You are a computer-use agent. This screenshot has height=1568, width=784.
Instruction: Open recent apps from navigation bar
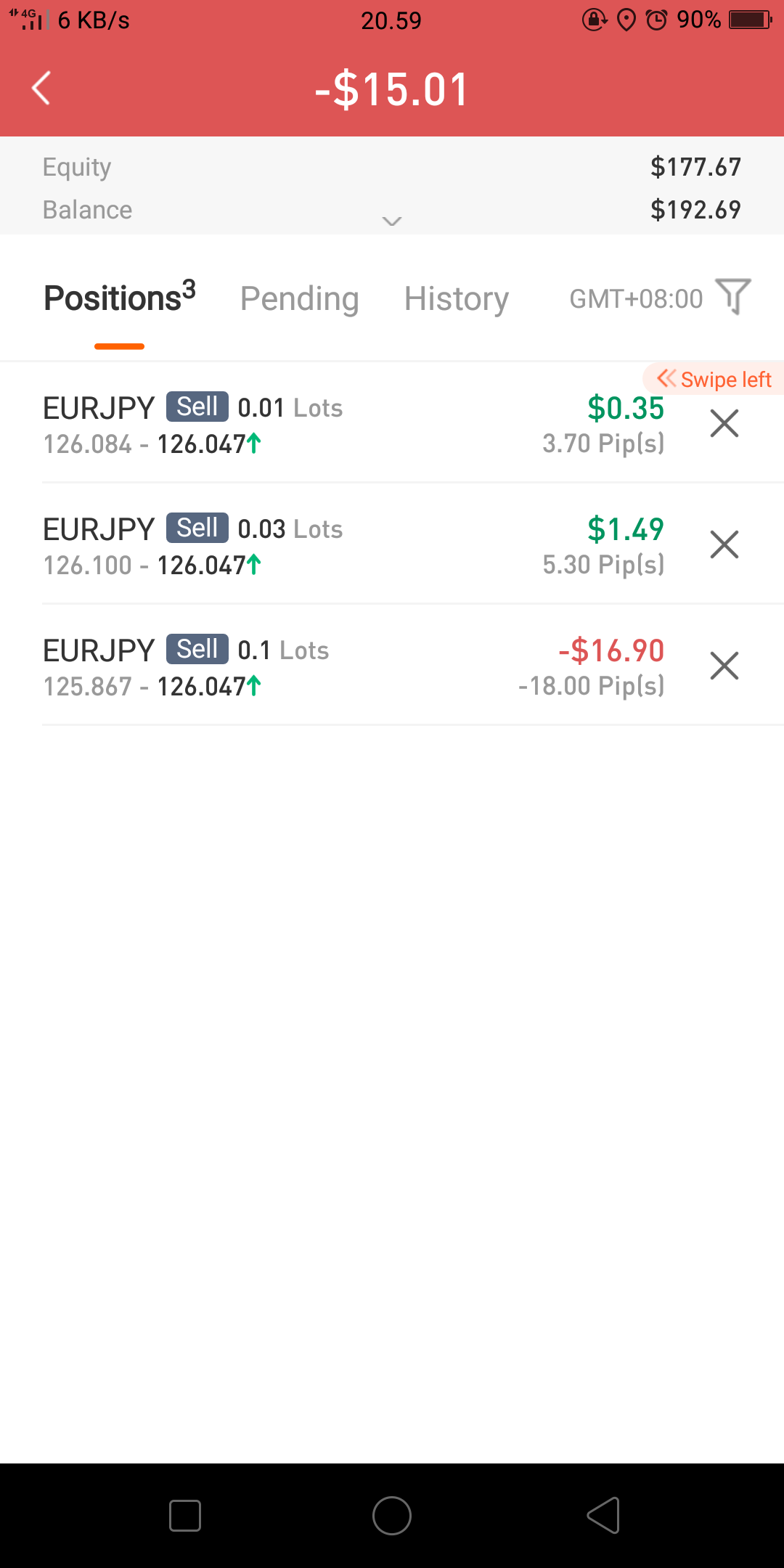coord(185,1516)
